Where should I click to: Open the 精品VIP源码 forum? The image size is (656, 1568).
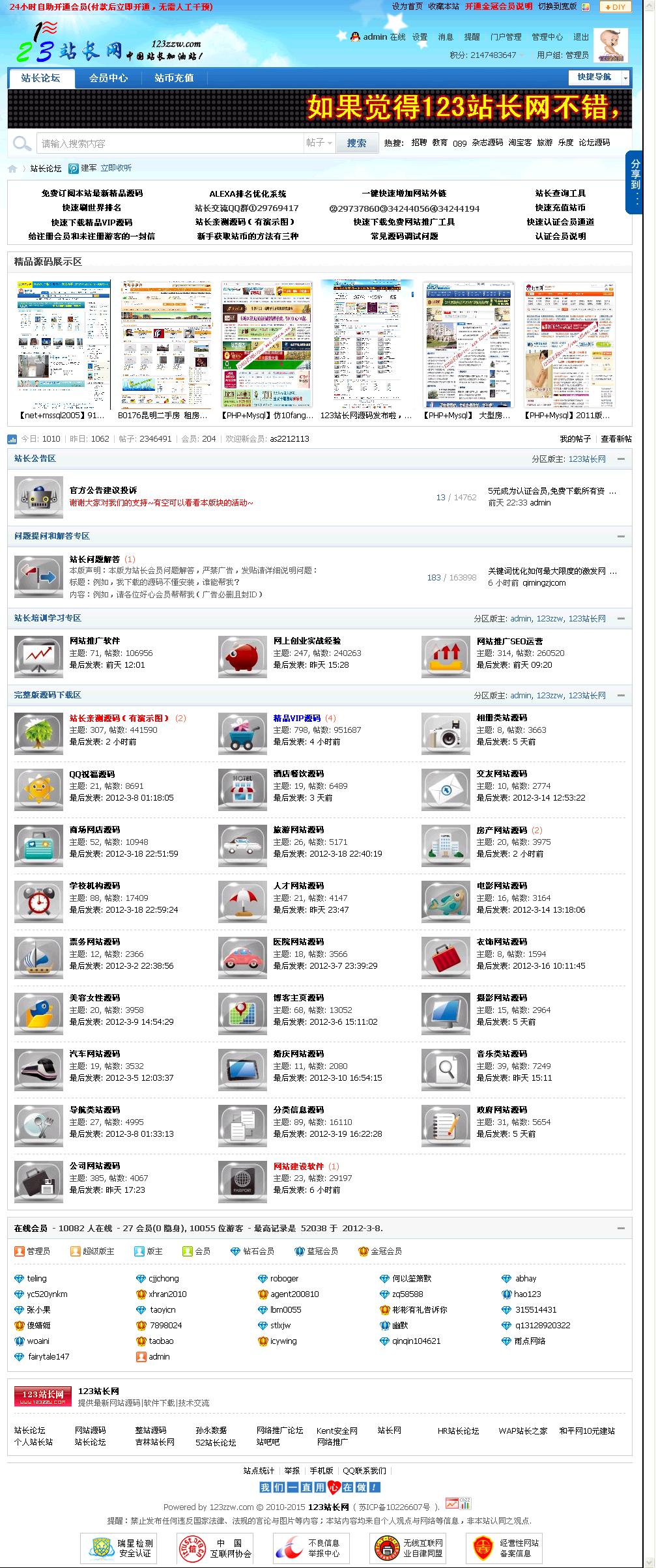coord(297,719)
